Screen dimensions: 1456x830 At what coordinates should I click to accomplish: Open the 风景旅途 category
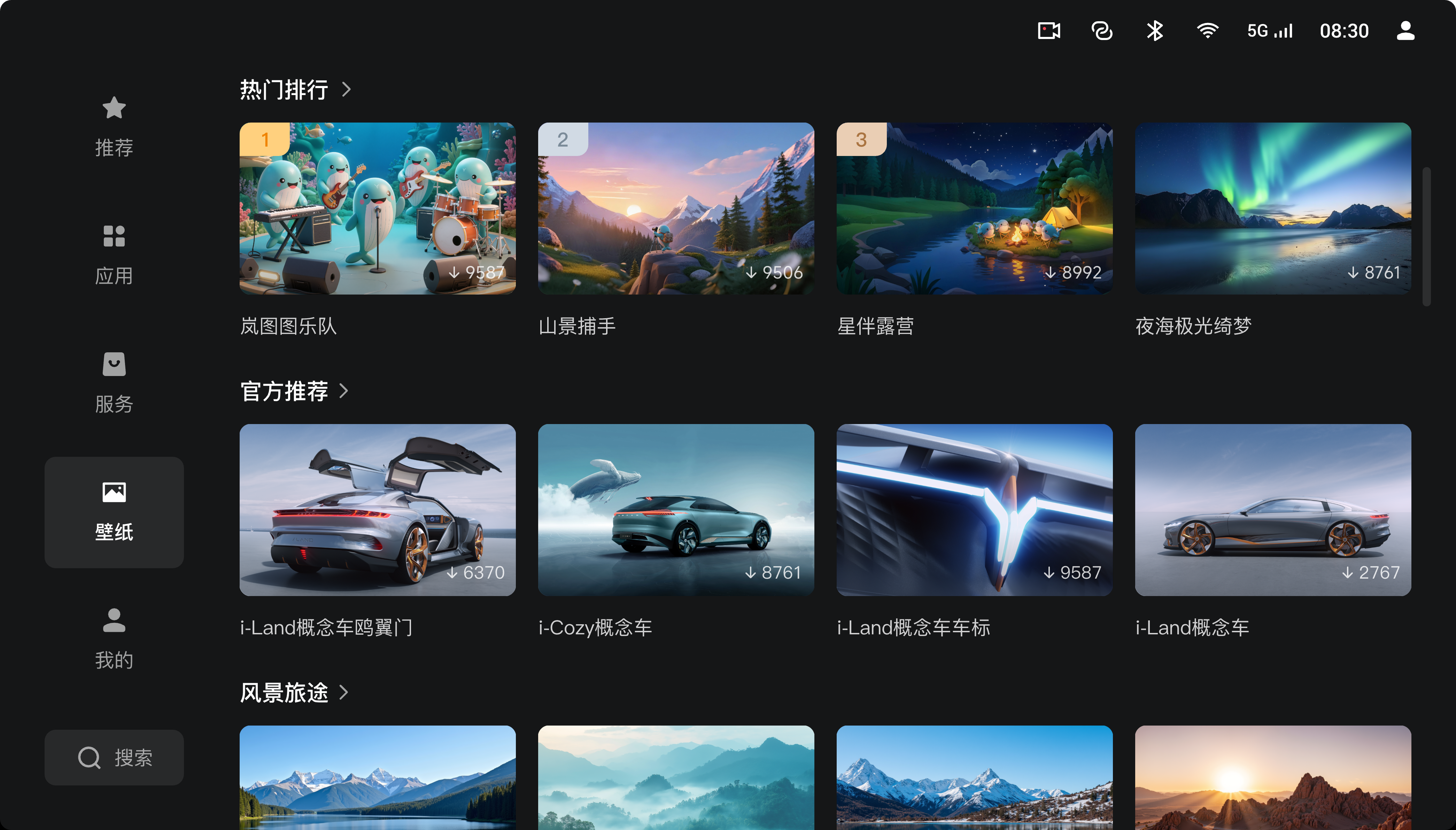[x=294, y=692]
